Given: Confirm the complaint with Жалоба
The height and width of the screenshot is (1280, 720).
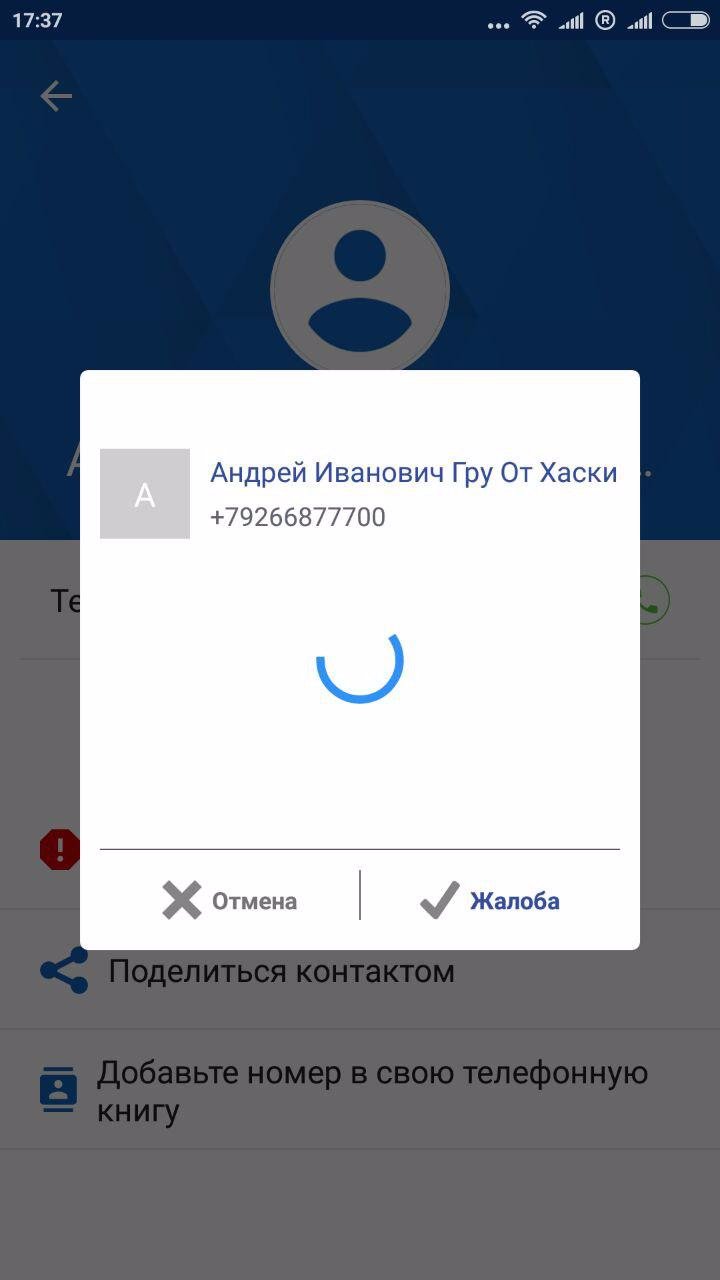Looking at the screenshot, I should pyautogui.click(x=490, y=900).
